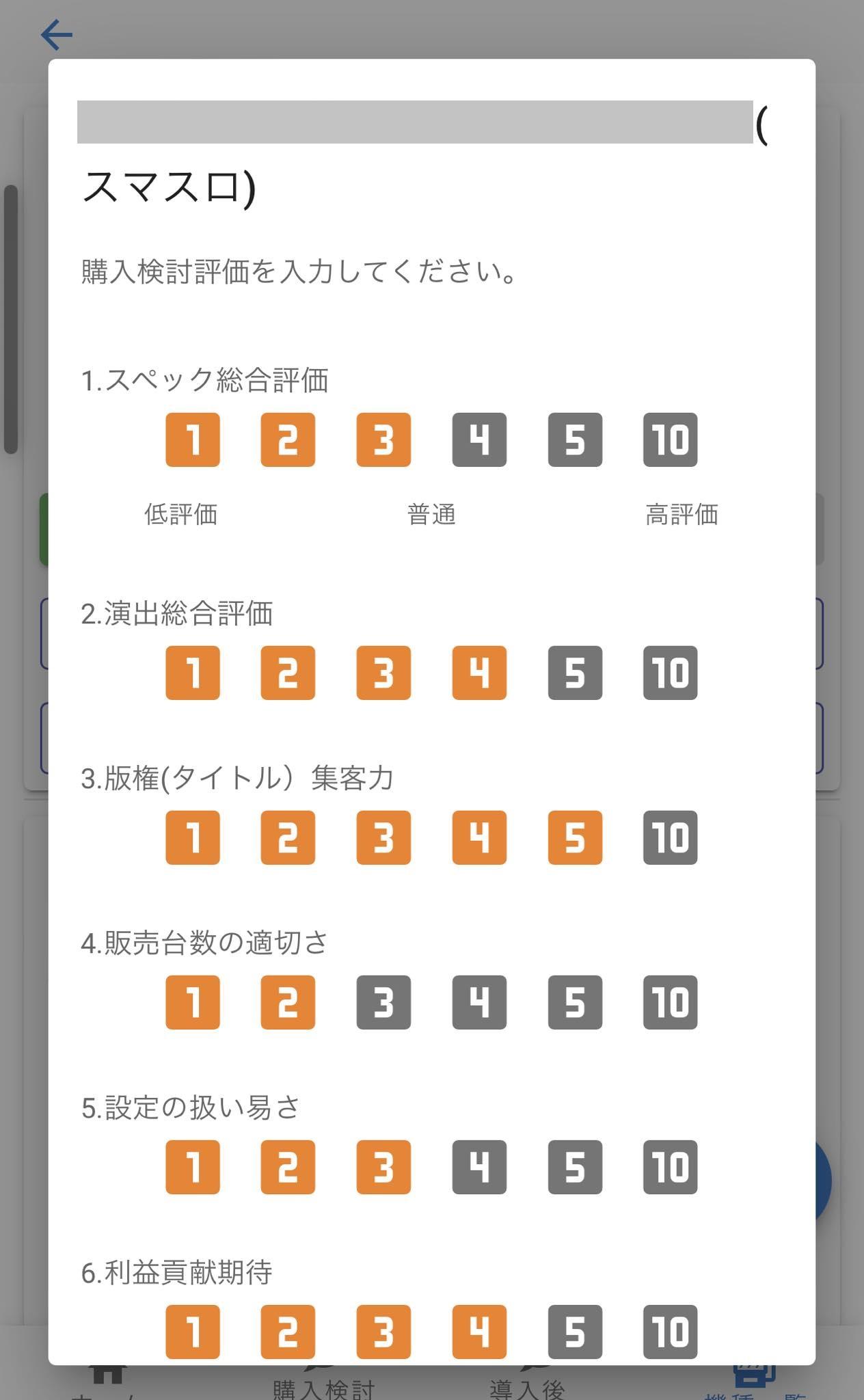This screenshot has width=864, height=1400.
Task: Rate スペック総合評価 as 4
Action: (x=479, y=440)
